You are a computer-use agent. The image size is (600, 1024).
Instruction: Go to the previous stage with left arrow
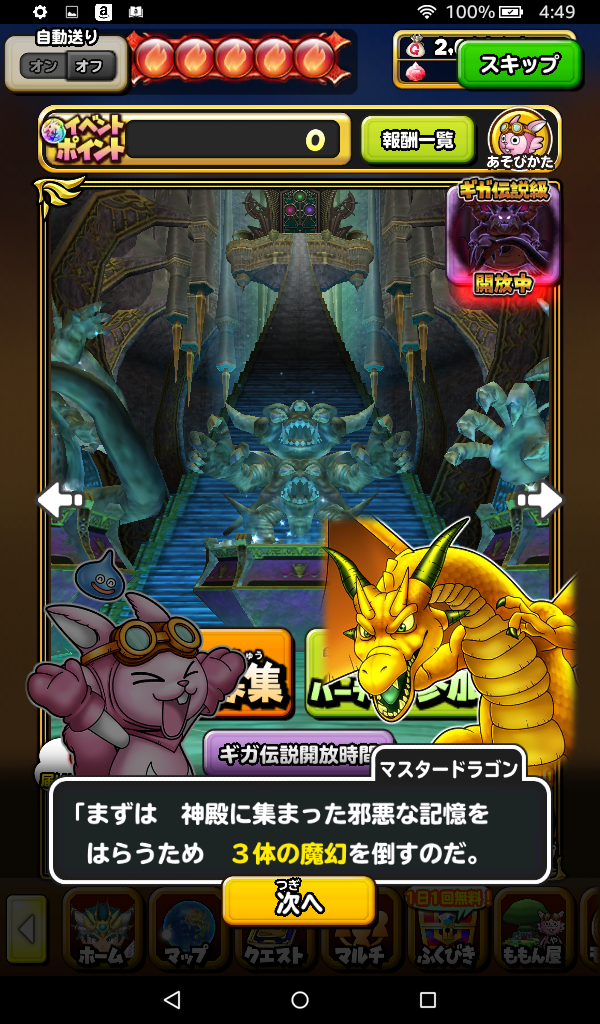coord(58,500)
